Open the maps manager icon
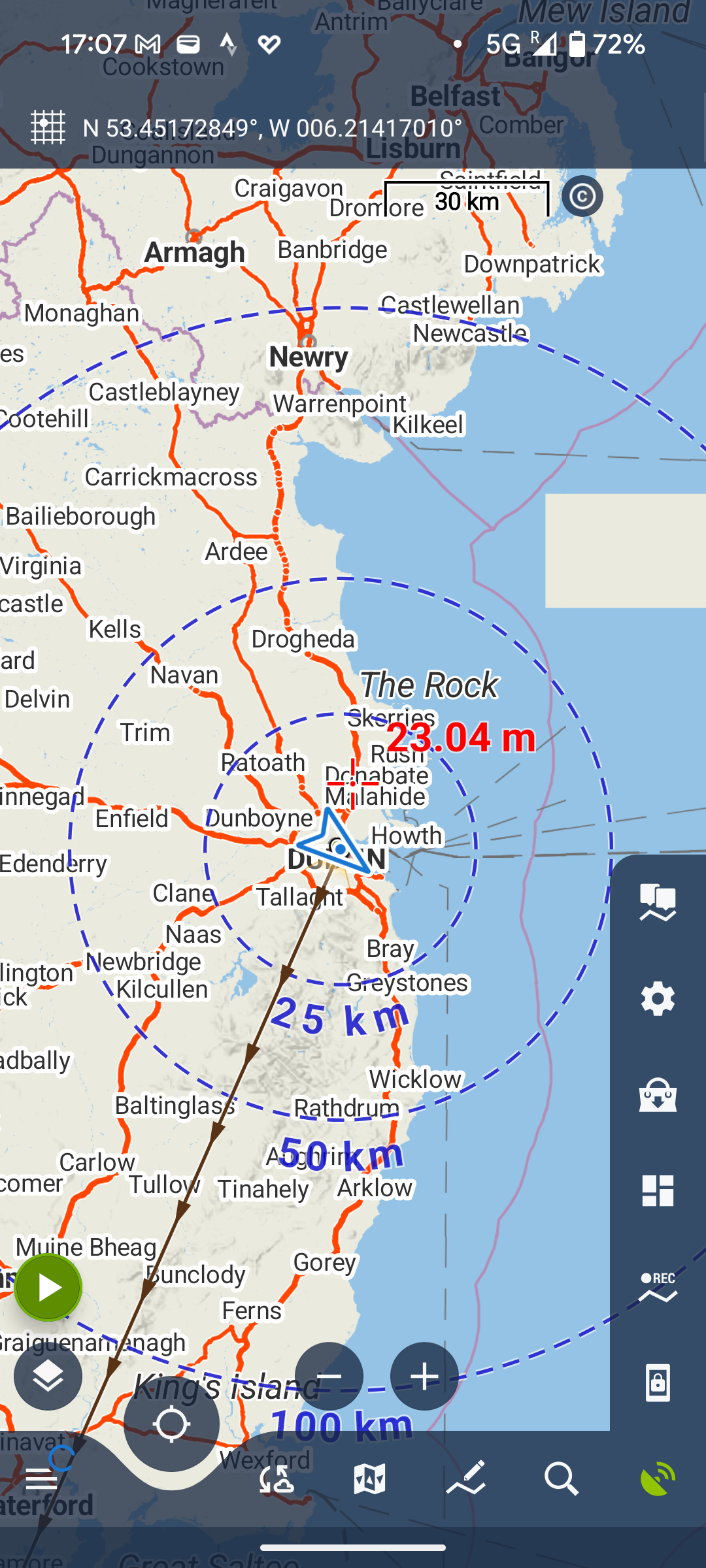The image size is (706, 1568). pos(370,1479)
